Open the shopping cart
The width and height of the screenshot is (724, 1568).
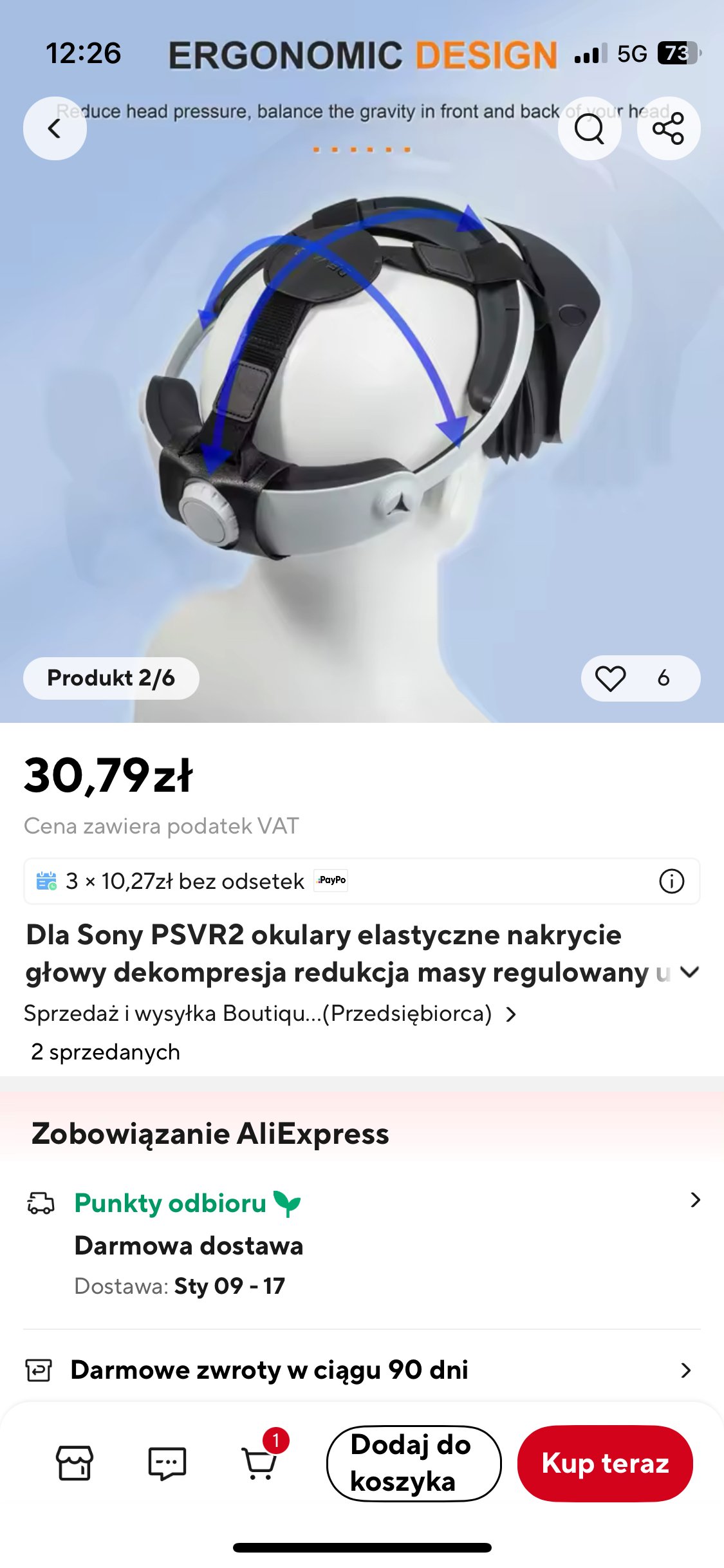coord(259,1463)
